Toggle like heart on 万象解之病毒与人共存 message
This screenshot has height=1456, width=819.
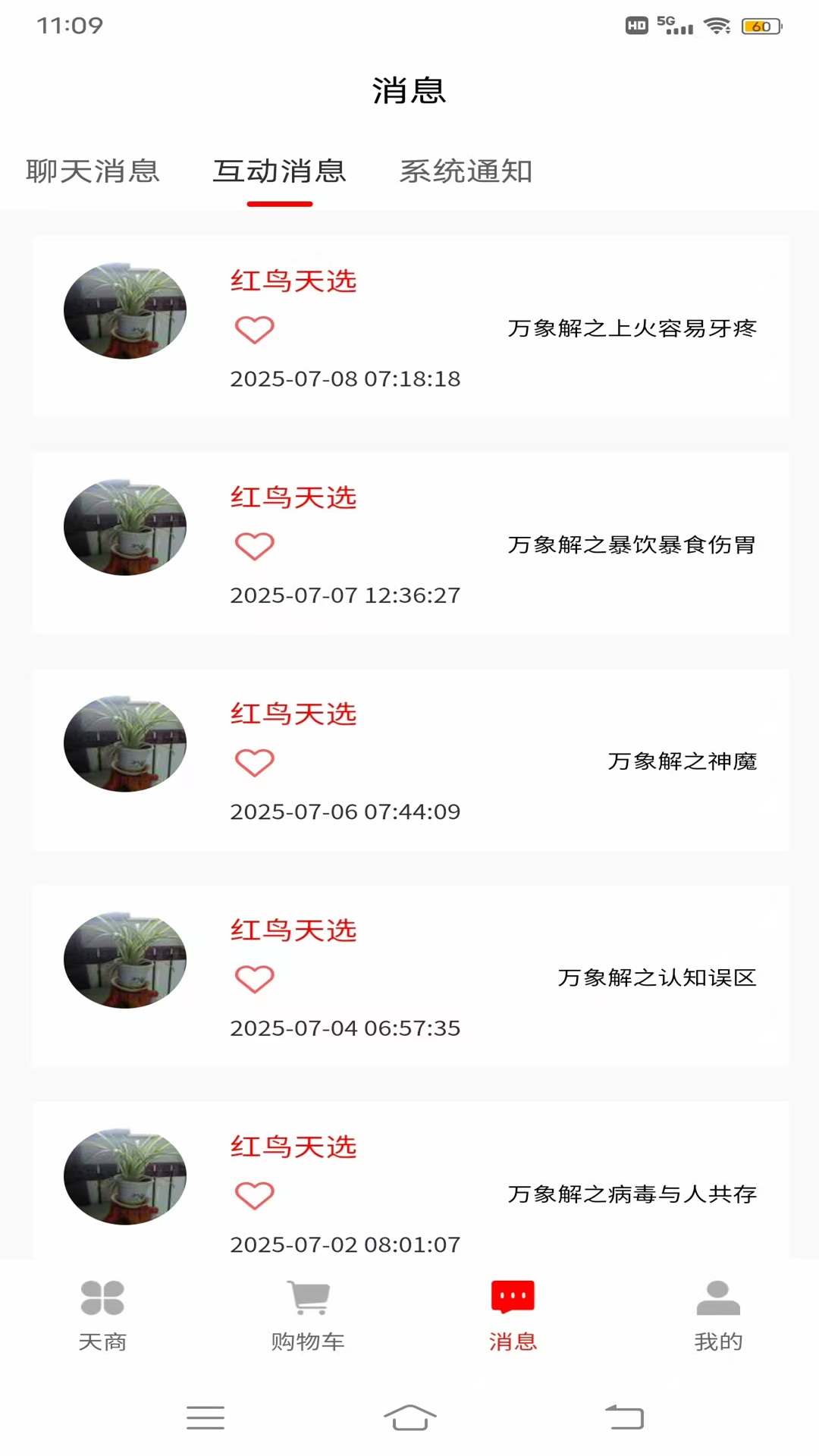(255, 1194)
